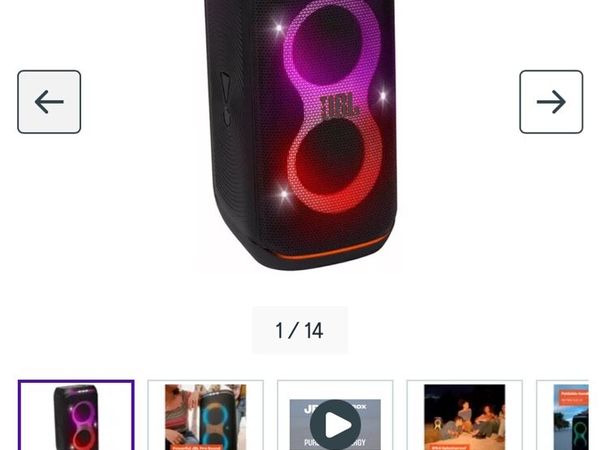Go to the previous product image
Viewport: 600px width, 450px height.
click(49, 102)
